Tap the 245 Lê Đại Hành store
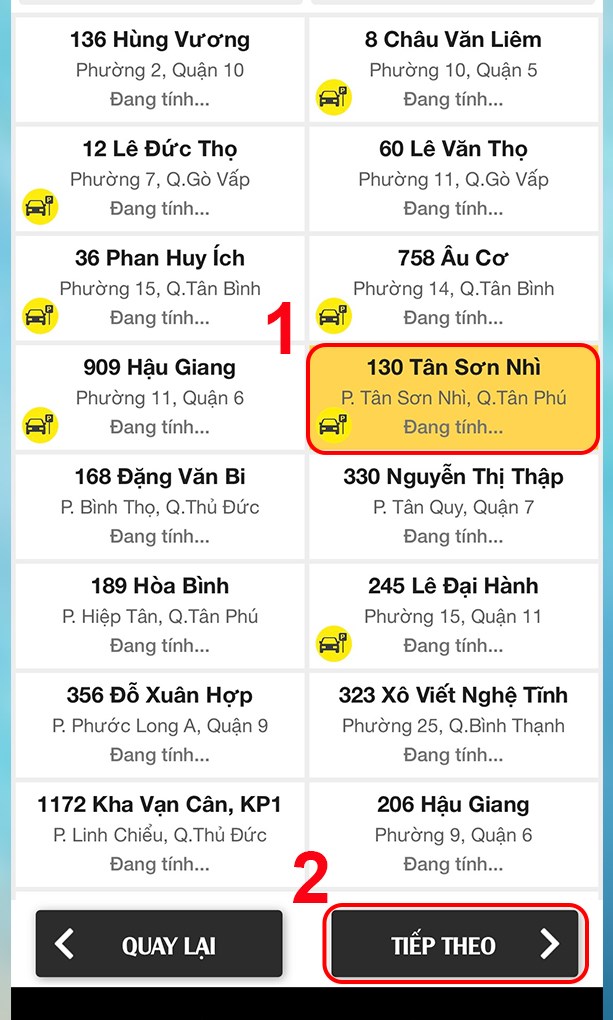The width and height of the screenshot is (613, 1020). 453,615
